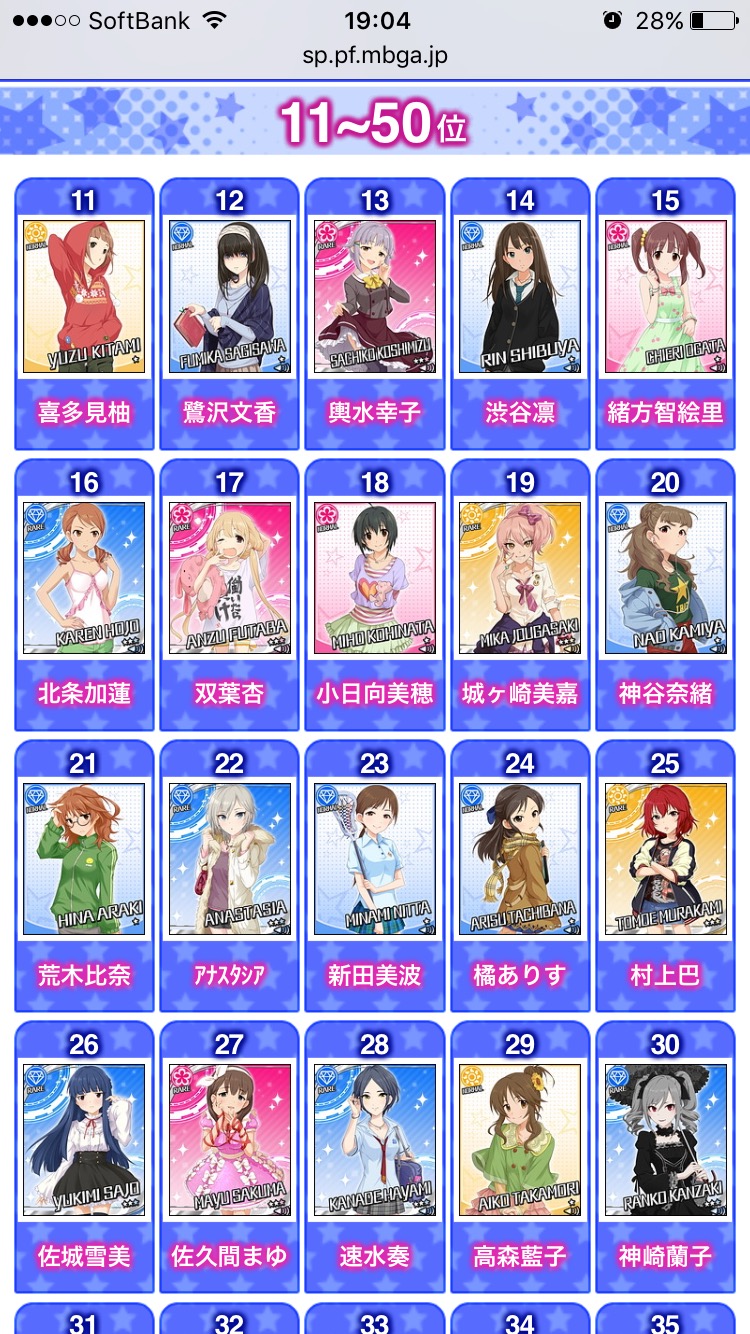This screenshot has height=1334, width=750.
Task: Open Rin Shibuya's card thumbnail ranked 14
Action: point(518,295)
